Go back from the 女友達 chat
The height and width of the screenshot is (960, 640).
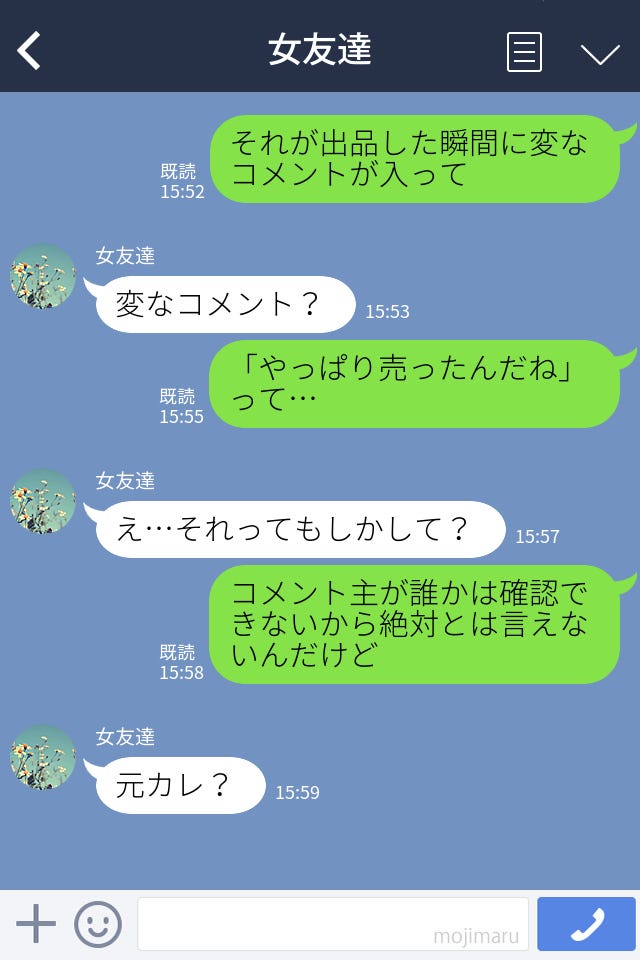[30, 51]
